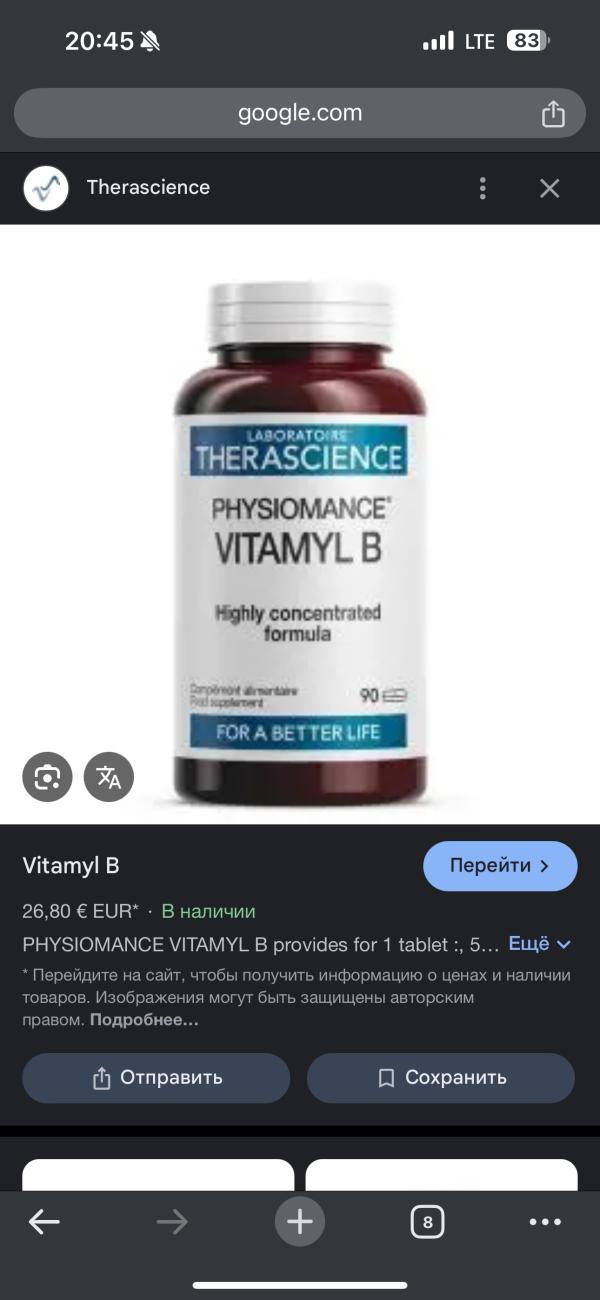Open the three-dot menu next to Therascience
This screenshot has height=1300, width=600.
pos(483,188)
